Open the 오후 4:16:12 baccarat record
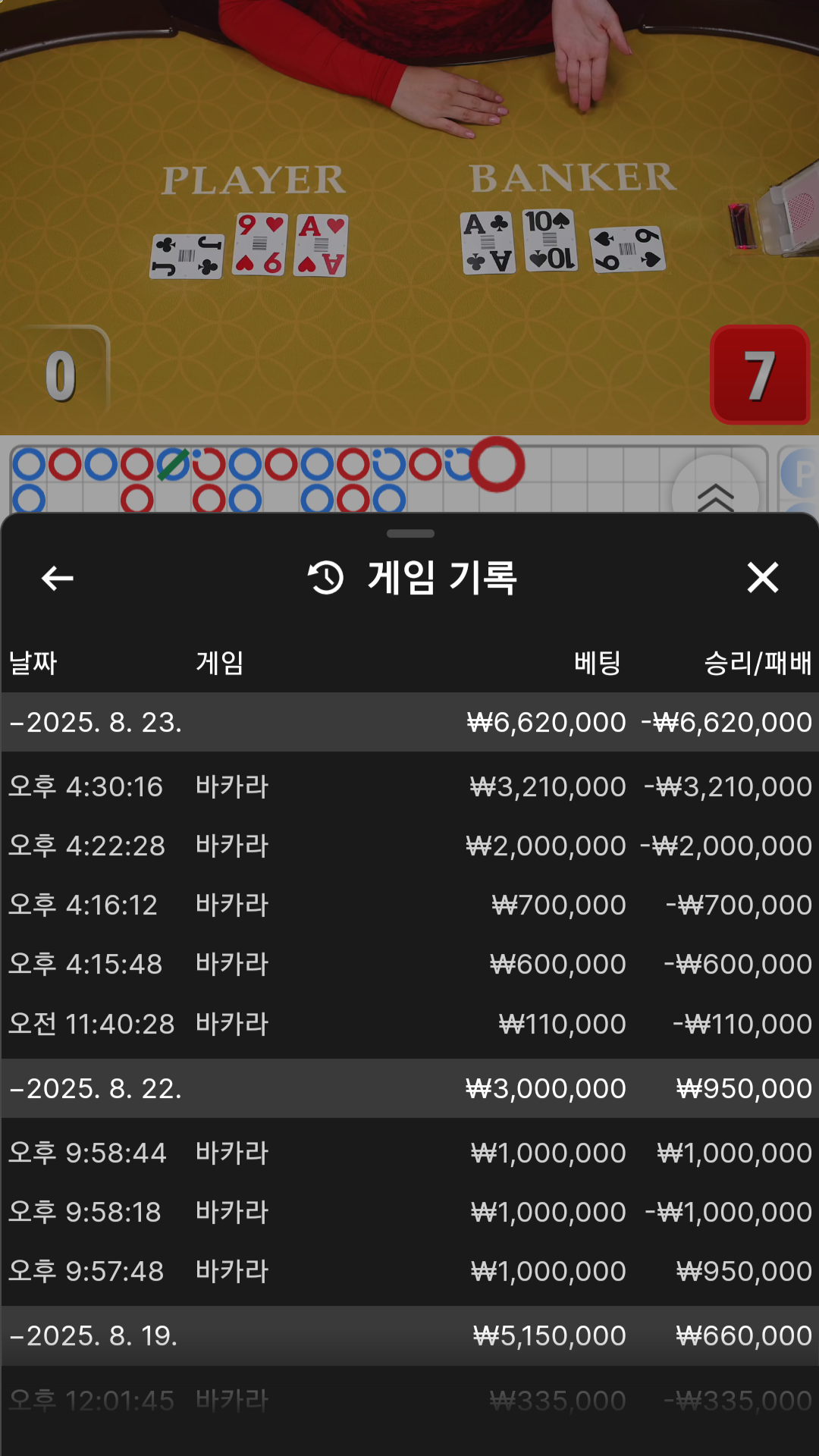 [409, 905]
